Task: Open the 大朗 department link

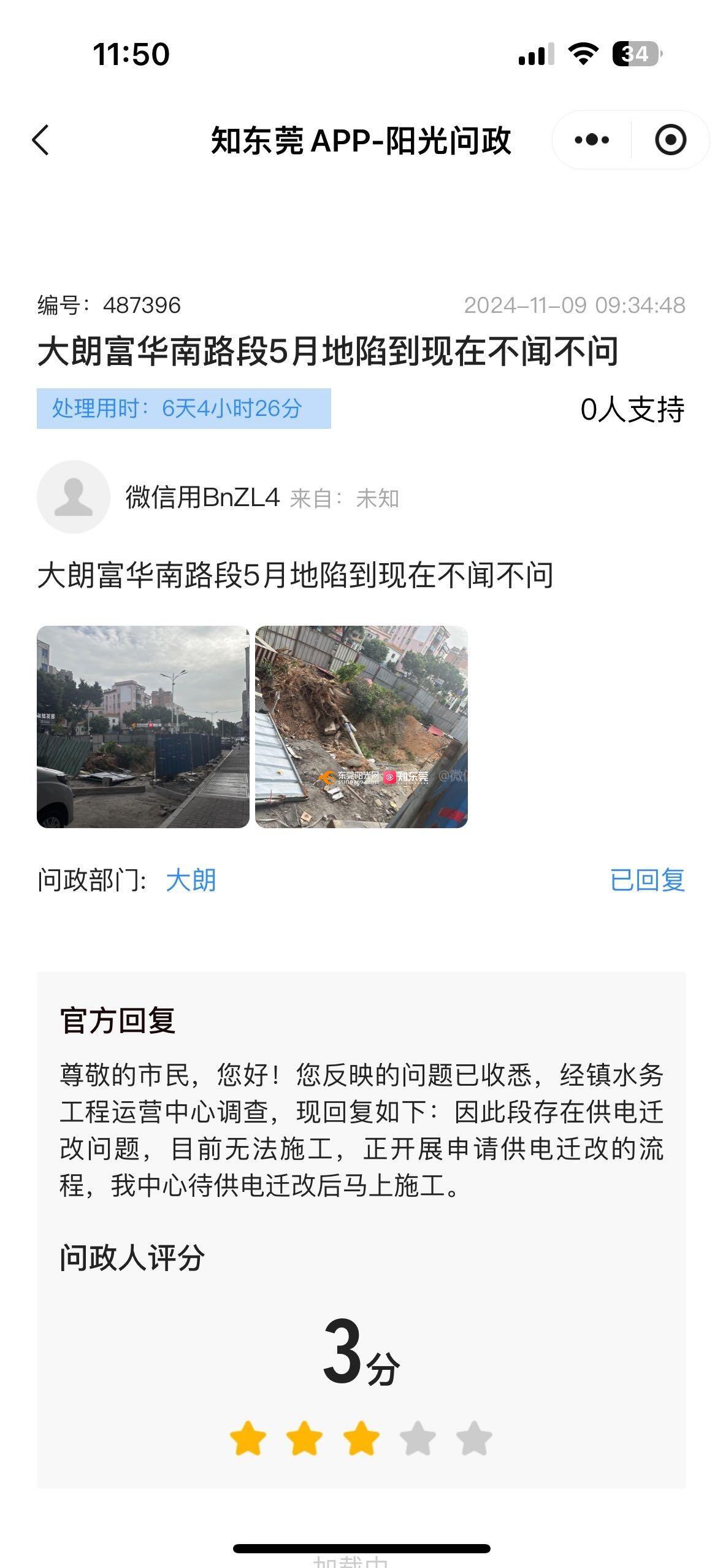Action: [191, 880]
